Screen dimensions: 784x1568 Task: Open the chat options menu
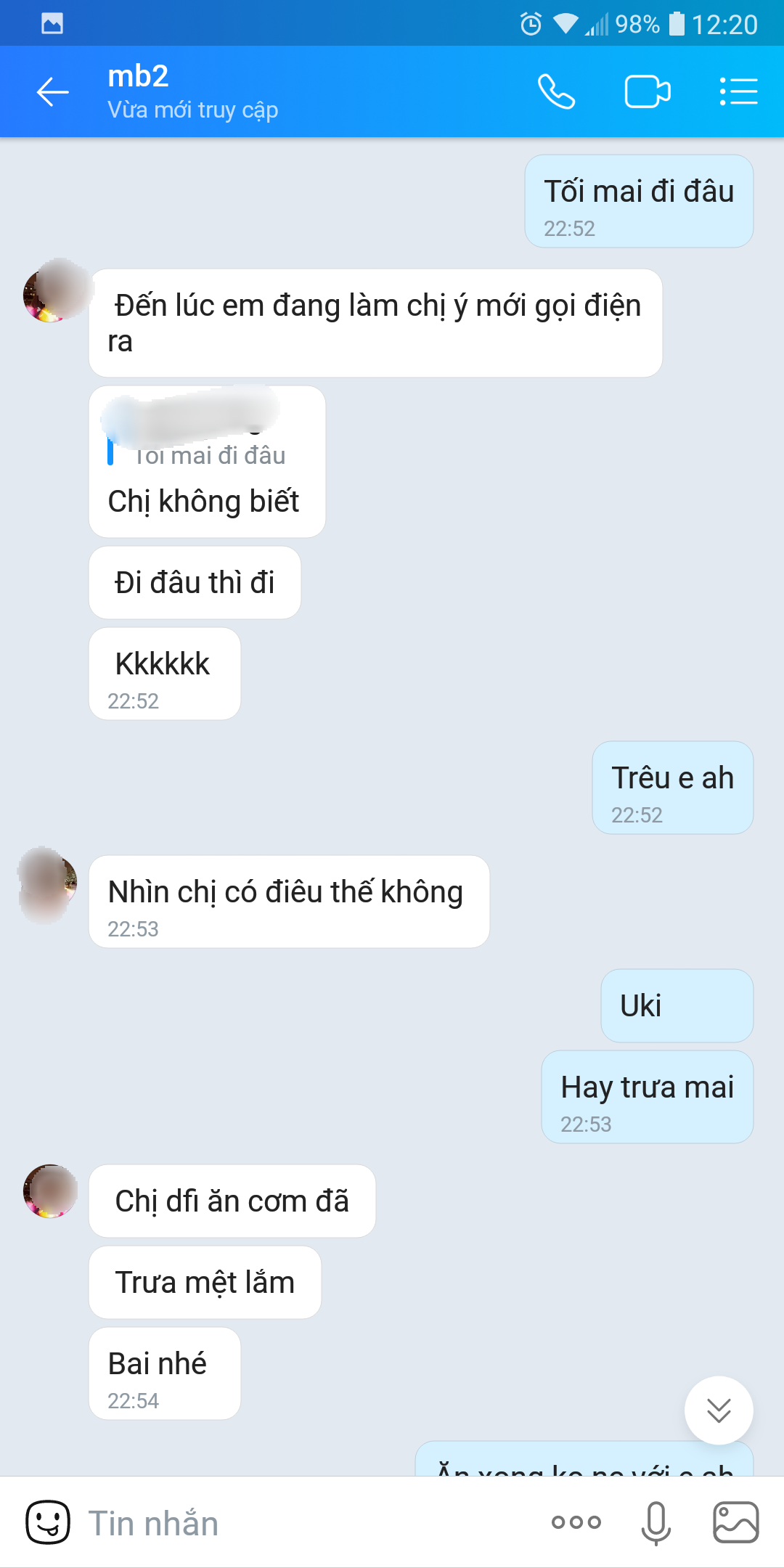click(x=738, y=92)
